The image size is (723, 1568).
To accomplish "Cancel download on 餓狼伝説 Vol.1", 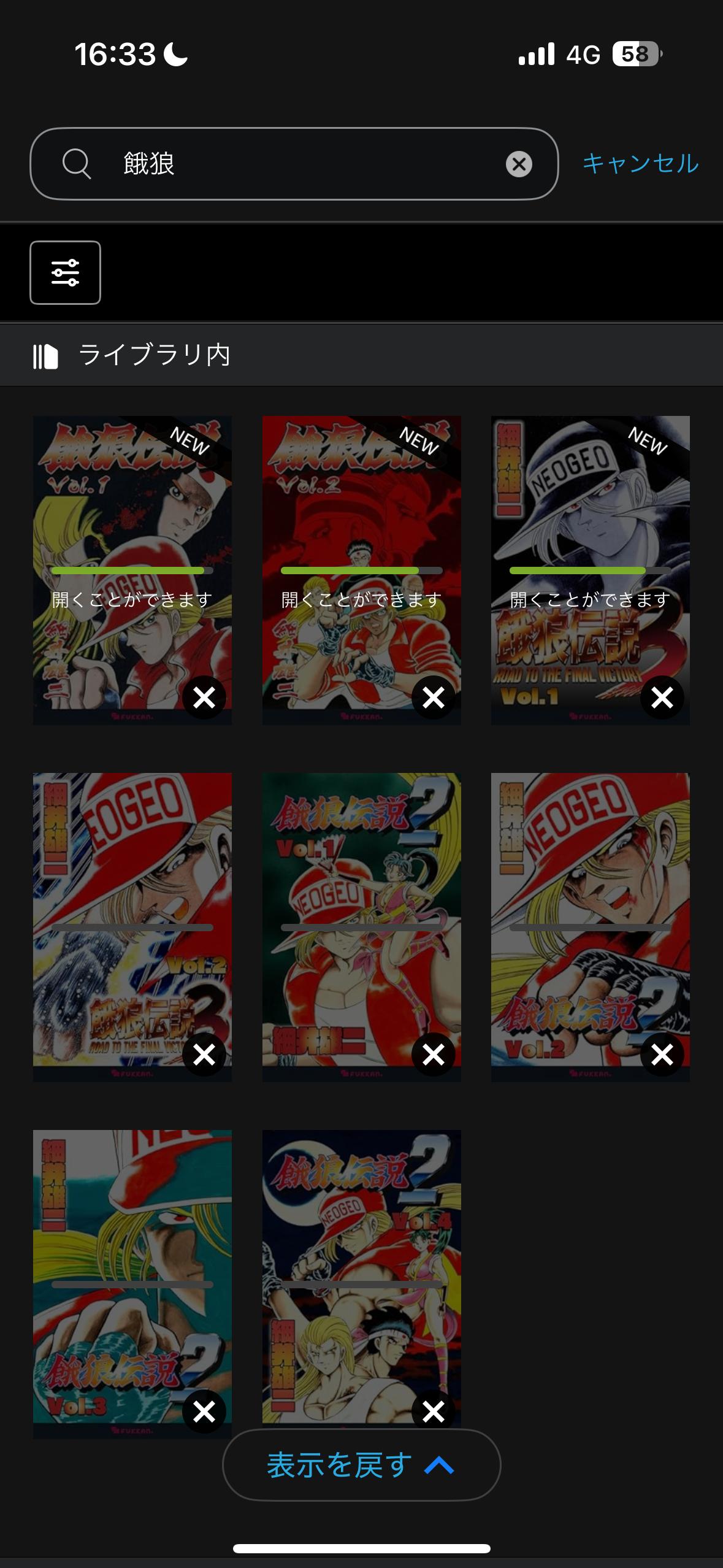I will pos(204,698).
